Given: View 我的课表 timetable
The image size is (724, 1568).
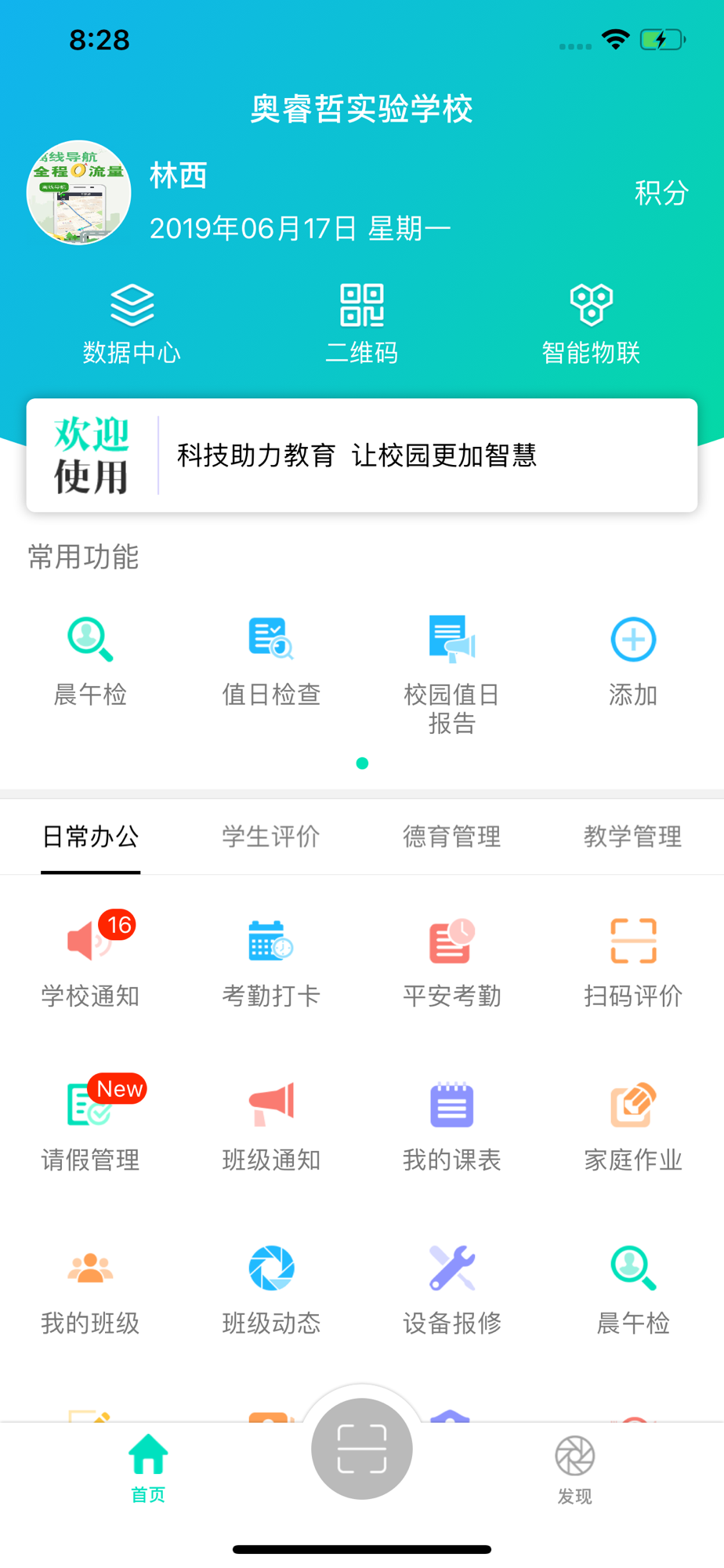Looking at the screenshot, I should click(452, 1124).
